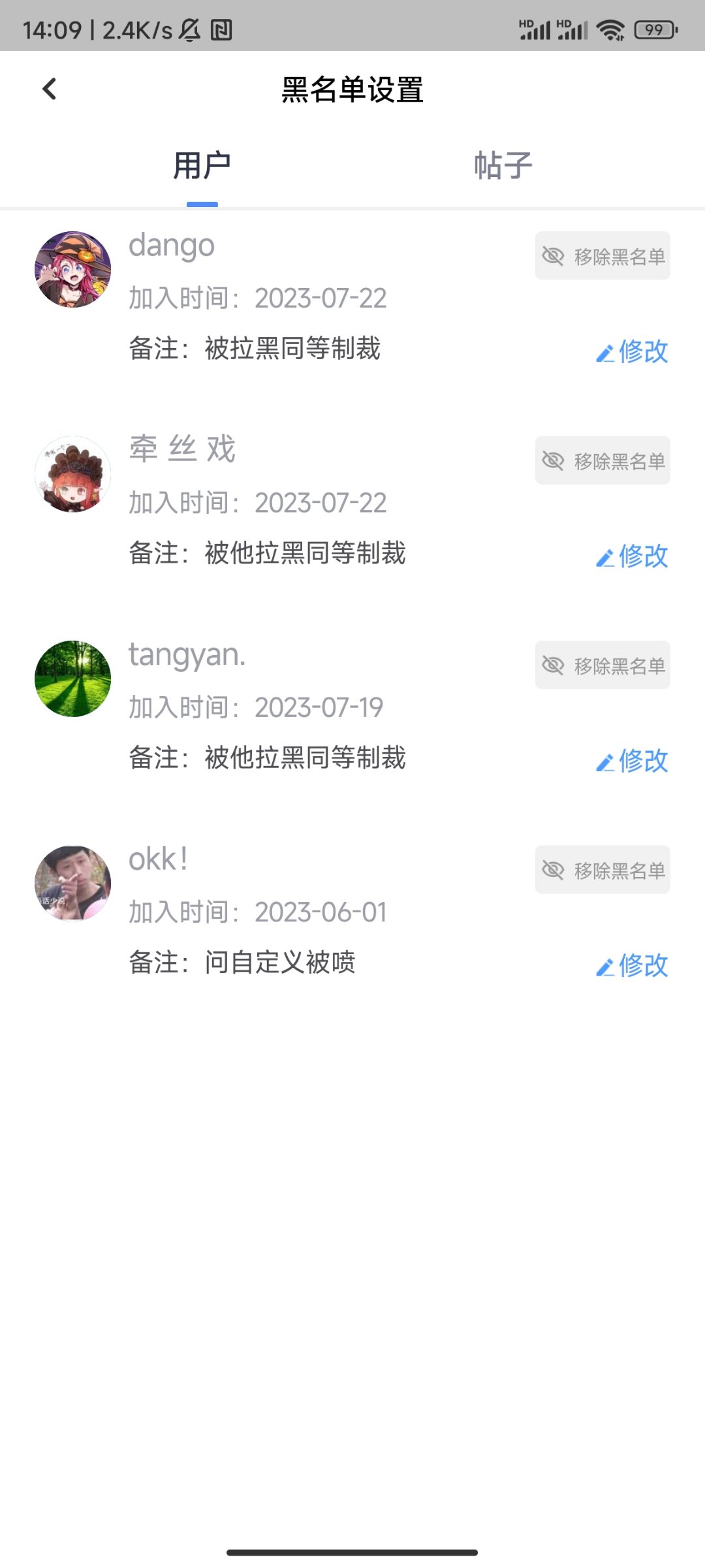This screenshot has width=705, height=1568.
Task: Remove okk! from the blacklist
Action: pos(603,870)
